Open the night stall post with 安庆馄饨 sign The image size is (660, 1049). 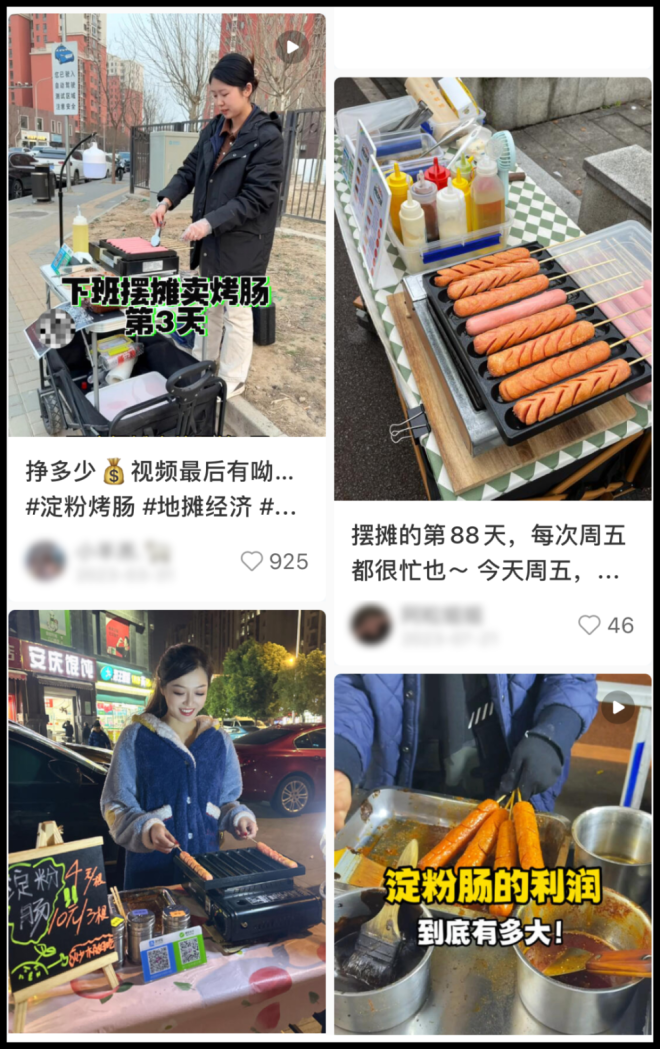tap(167, 820)
